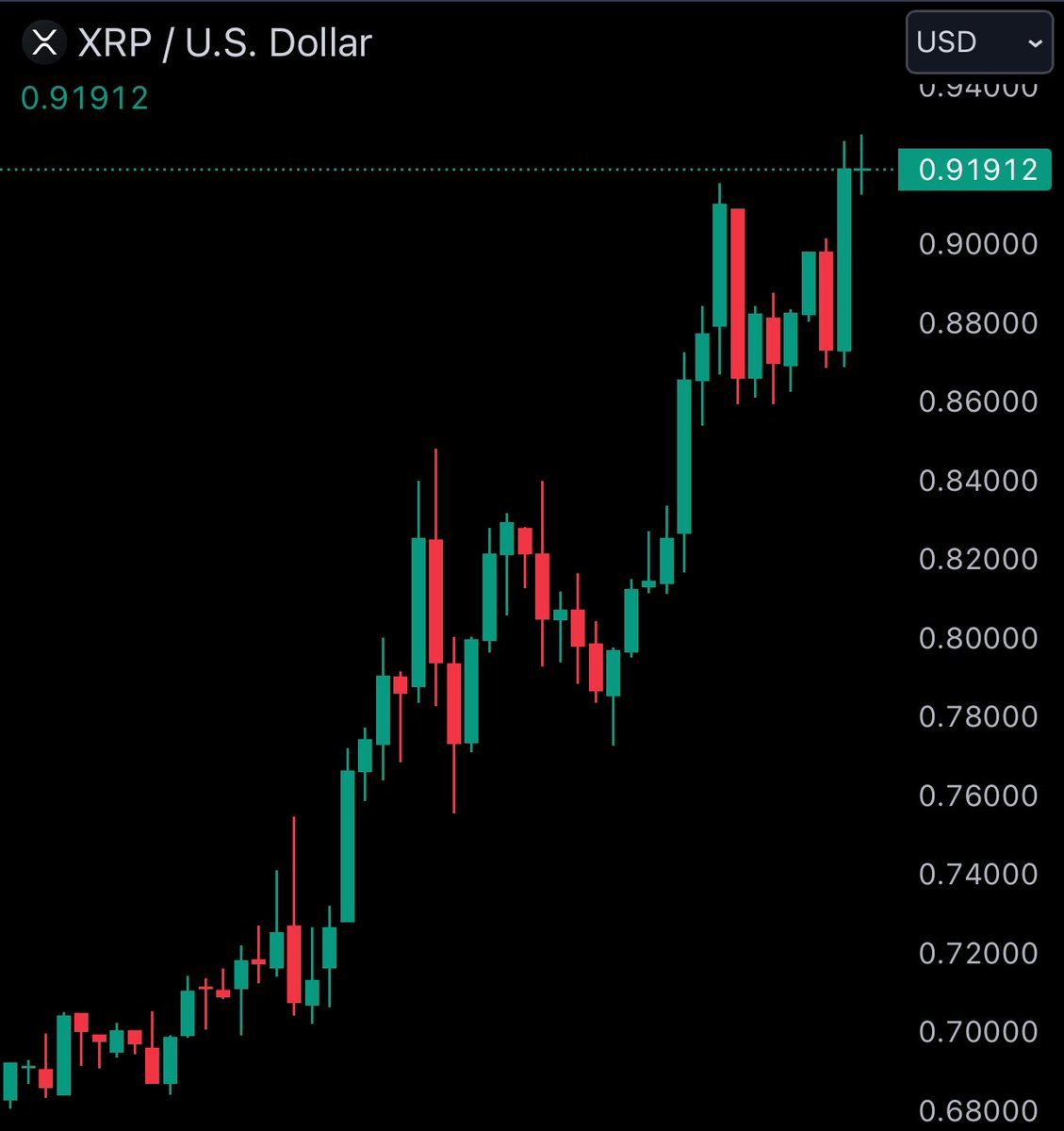
Task: Click the green 0.91912 price tag on axis
Action: tap(974, 169)
